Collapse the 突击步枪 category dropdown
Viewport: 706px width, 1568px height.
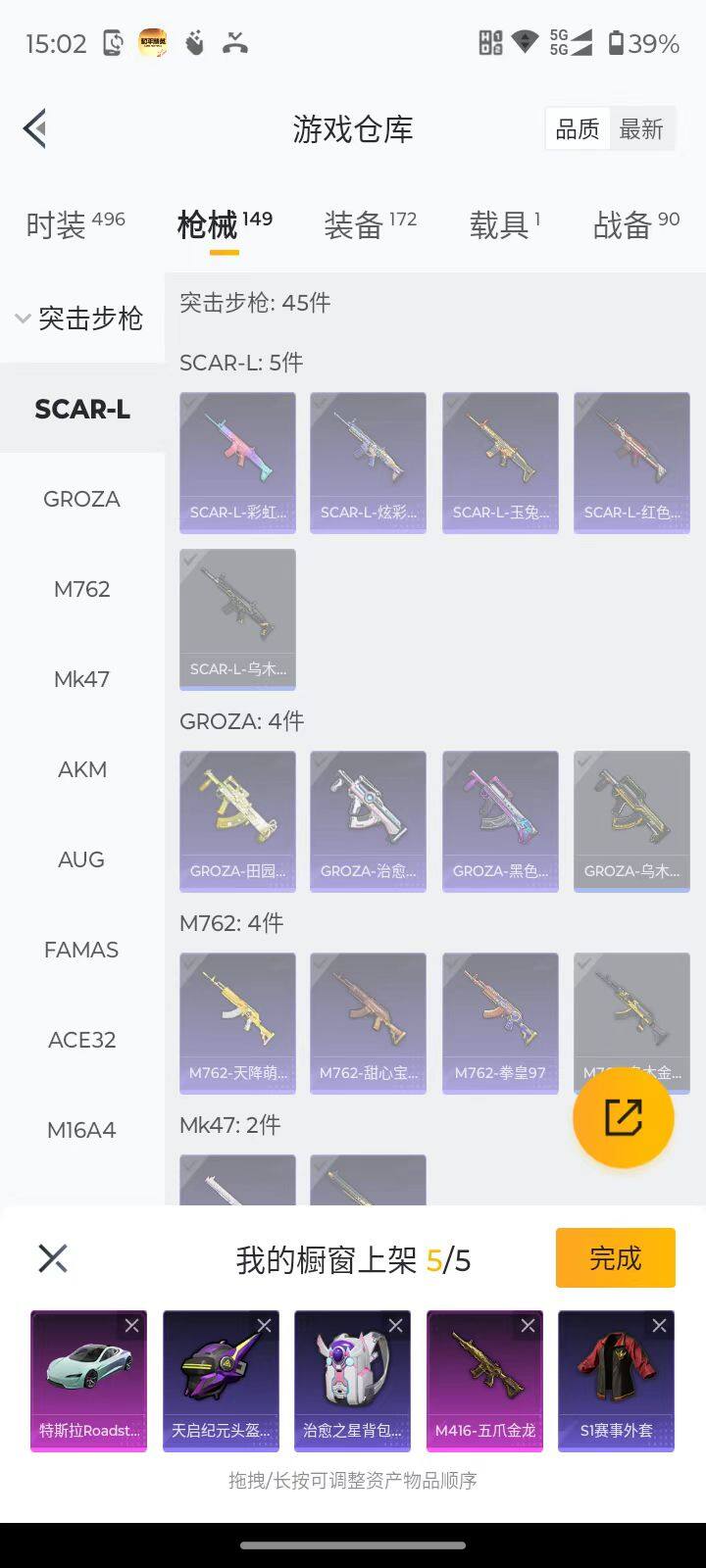tap(80, 318)
